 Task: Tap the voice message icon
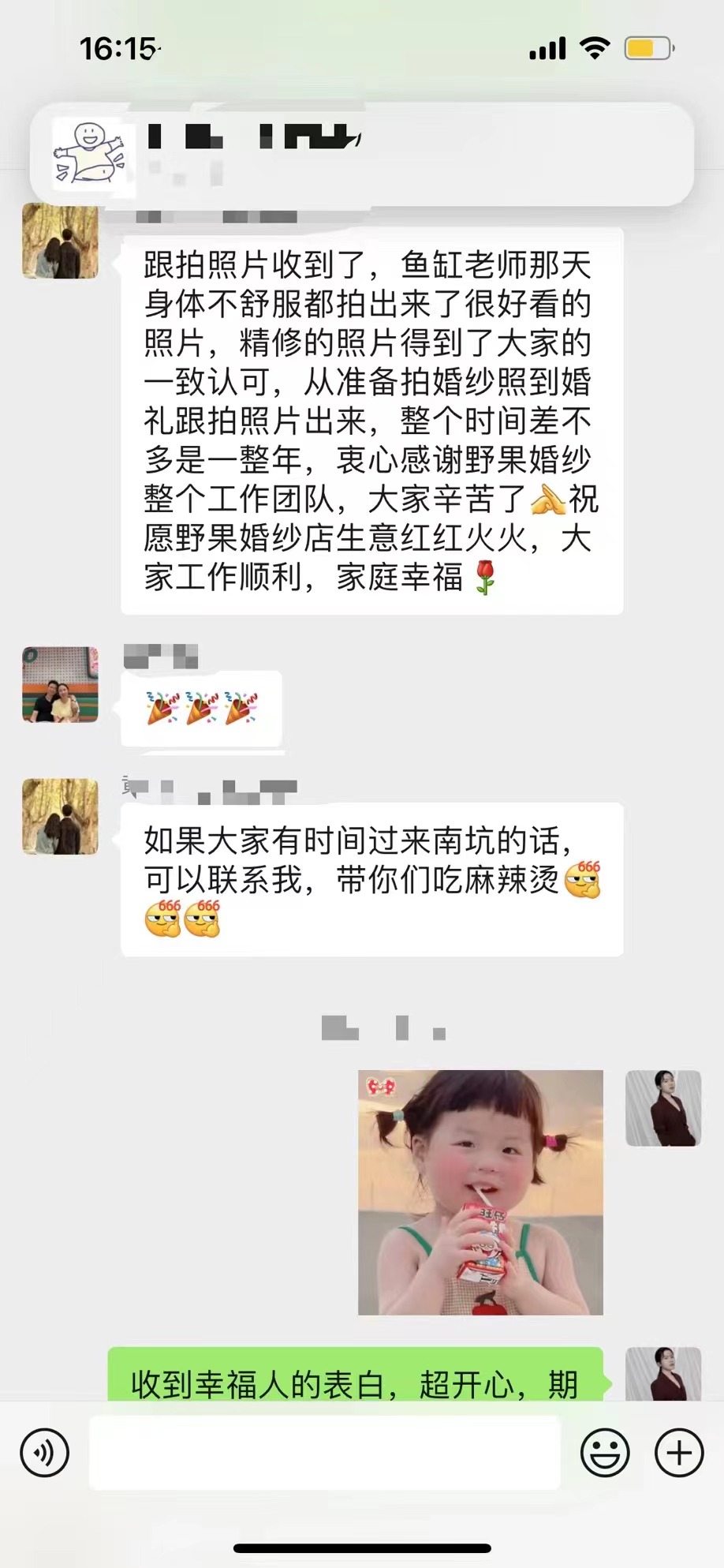click(x=44, y=1453)
